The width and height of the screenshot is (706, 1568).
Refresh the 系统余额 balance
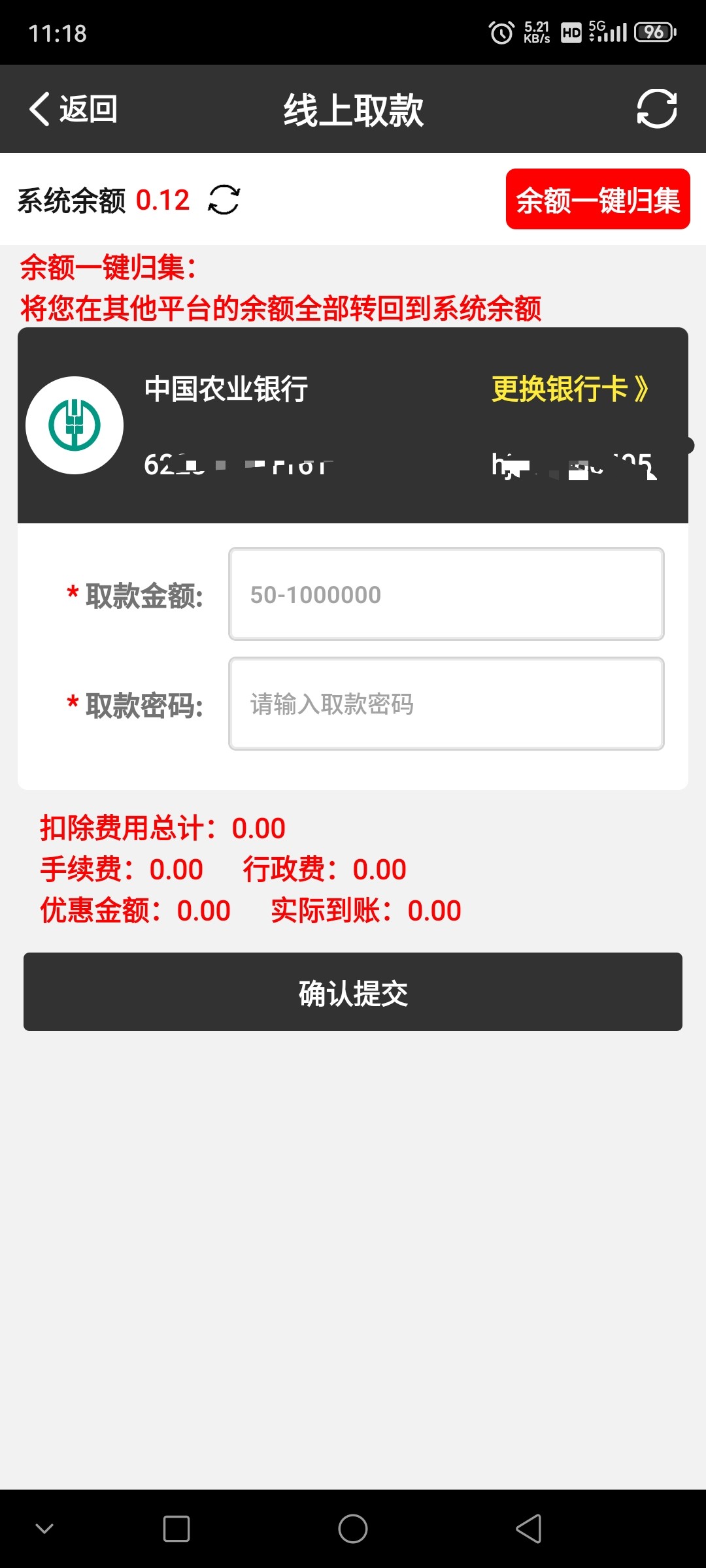224,200
